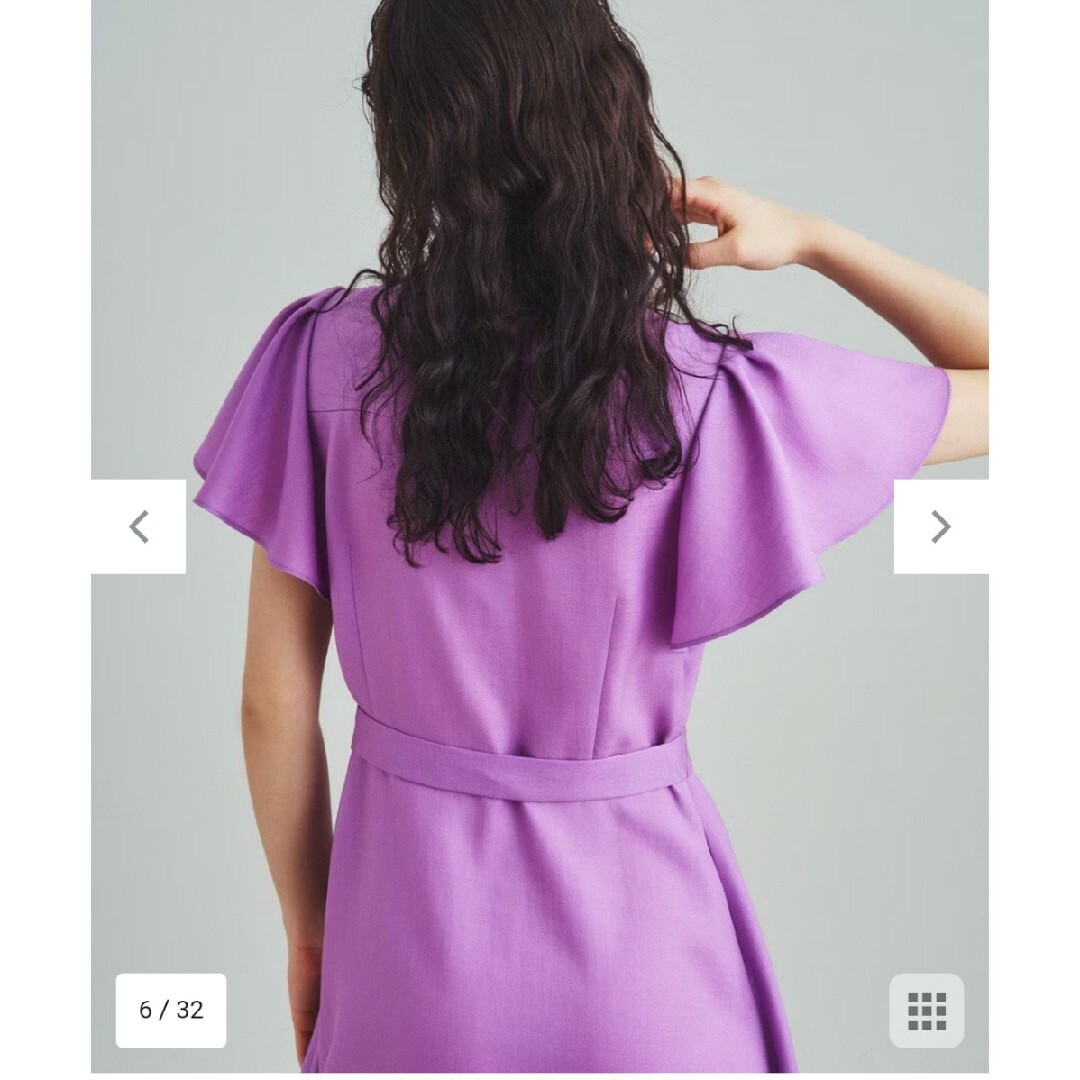The height and width of the screenshot is (1080, 1080).
Task: Go to the next product image
Action: [x=940, y=527]
